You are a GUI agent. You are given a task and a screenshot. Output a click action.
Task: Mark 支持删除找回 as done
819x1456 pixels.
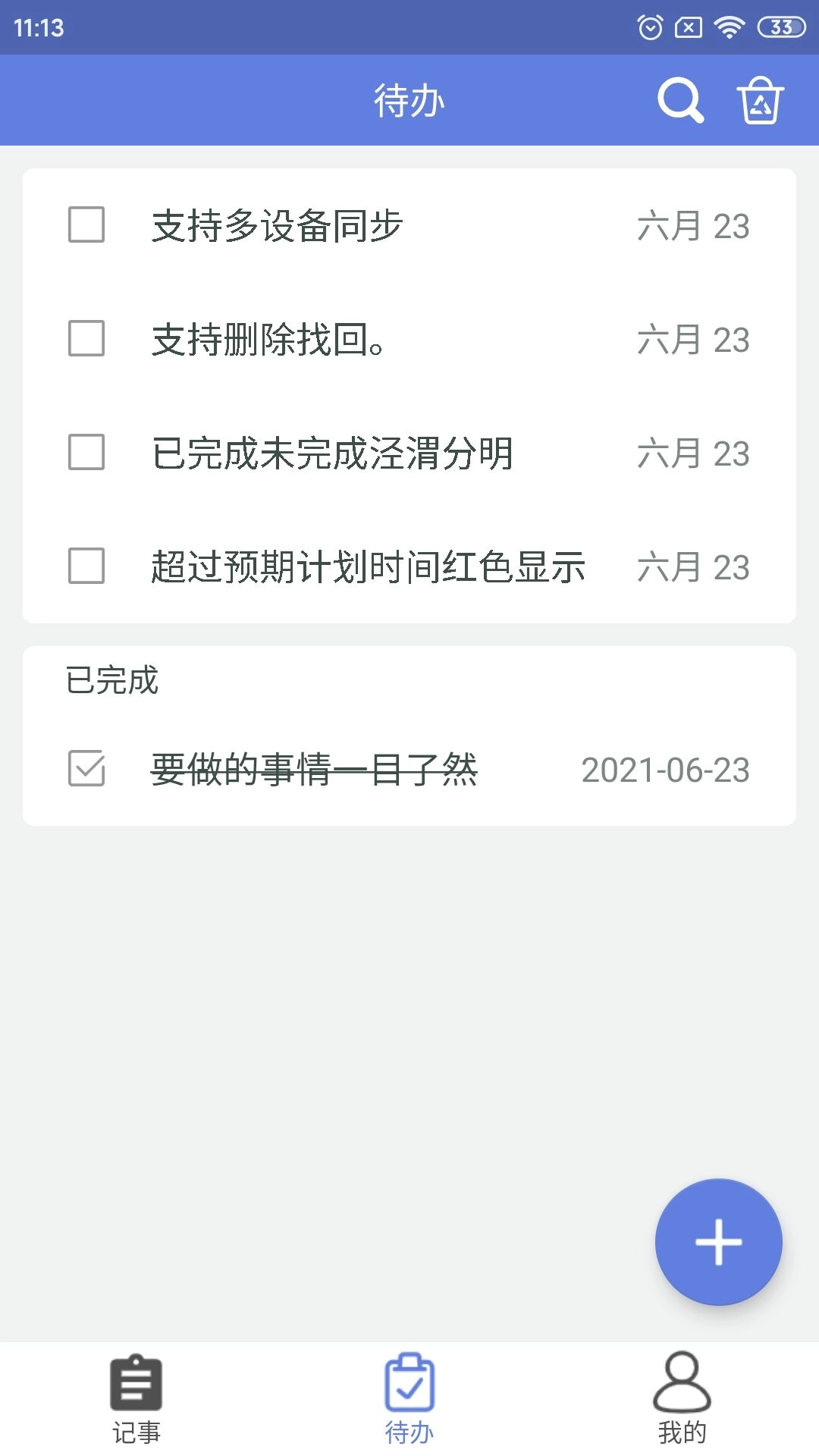point(86,339)
